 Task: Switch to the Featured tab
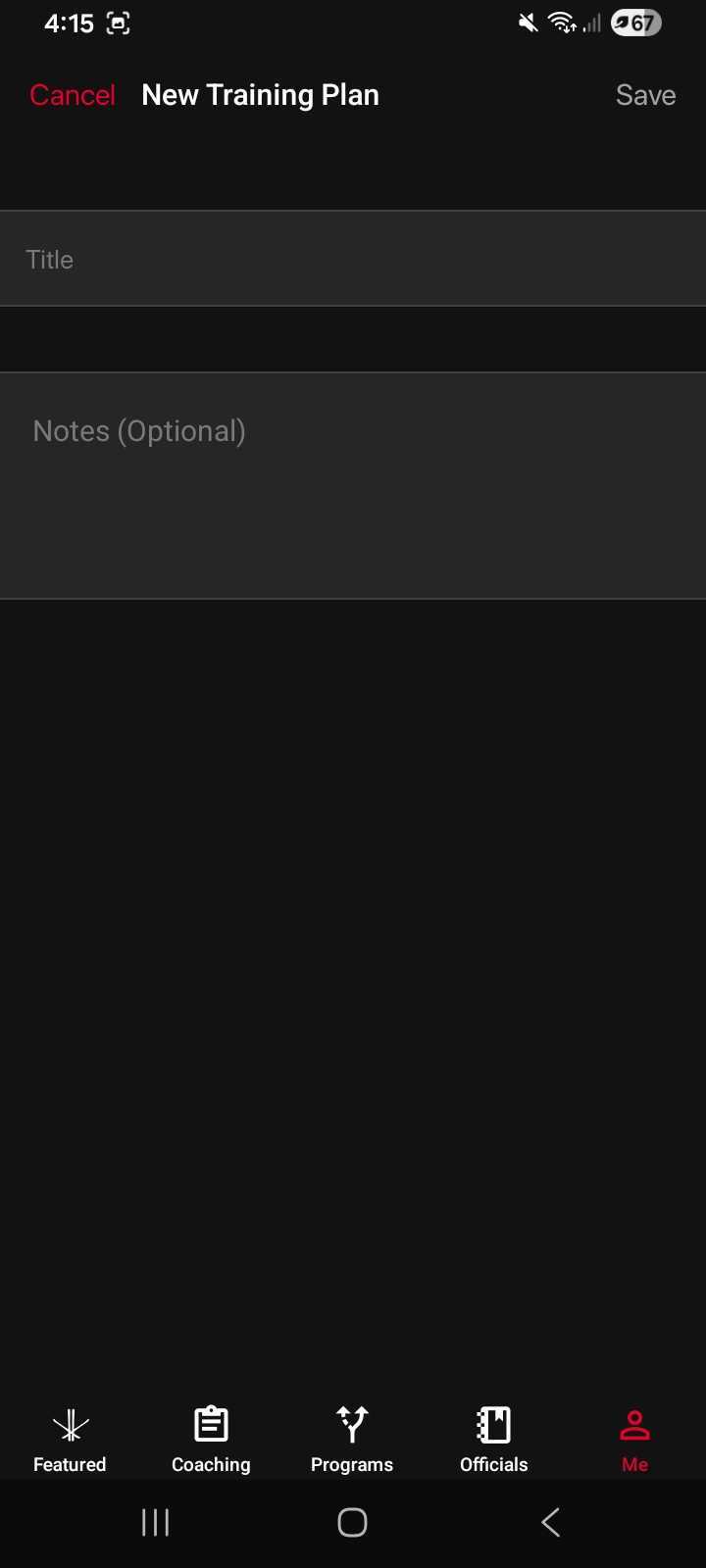tap(70, 1439)
